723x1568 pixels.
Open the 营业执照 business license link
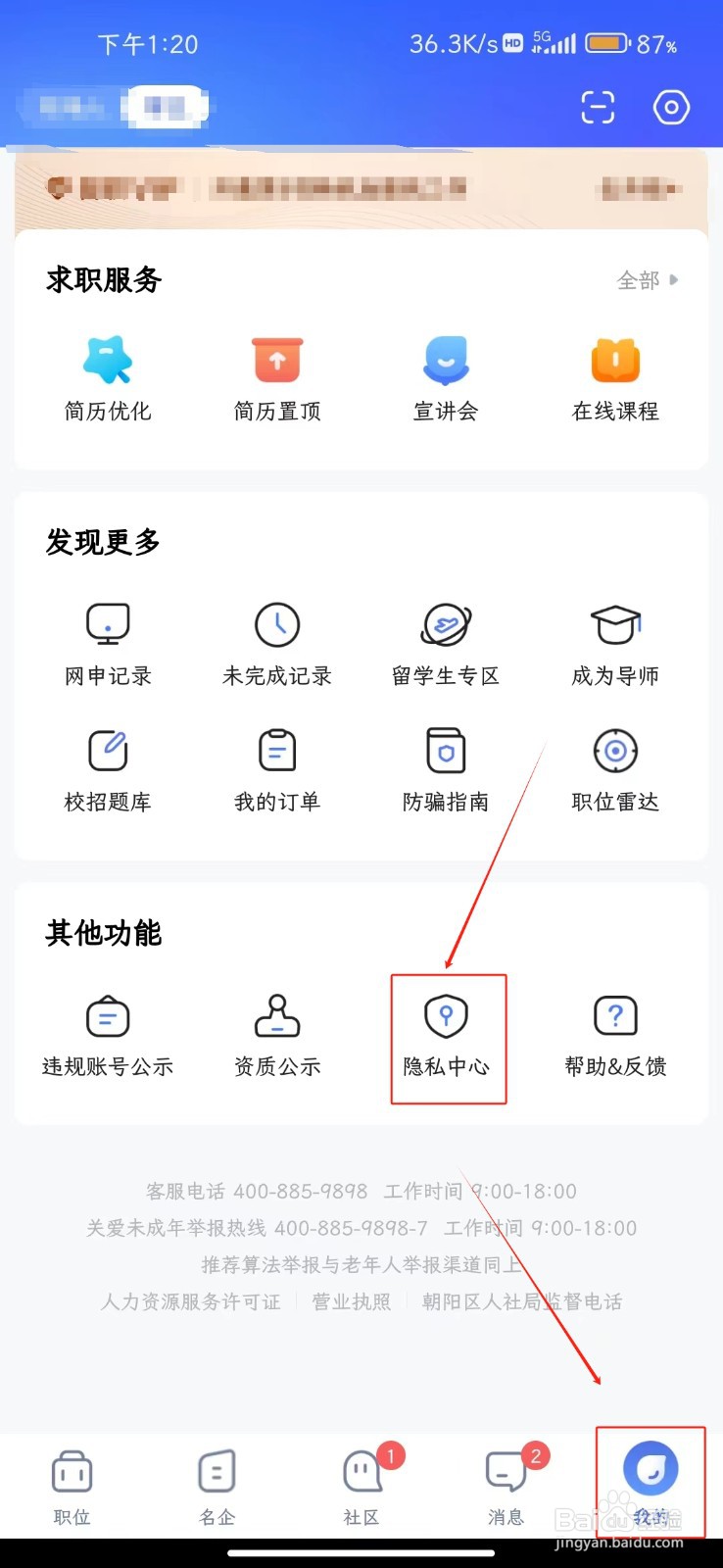351,1301
